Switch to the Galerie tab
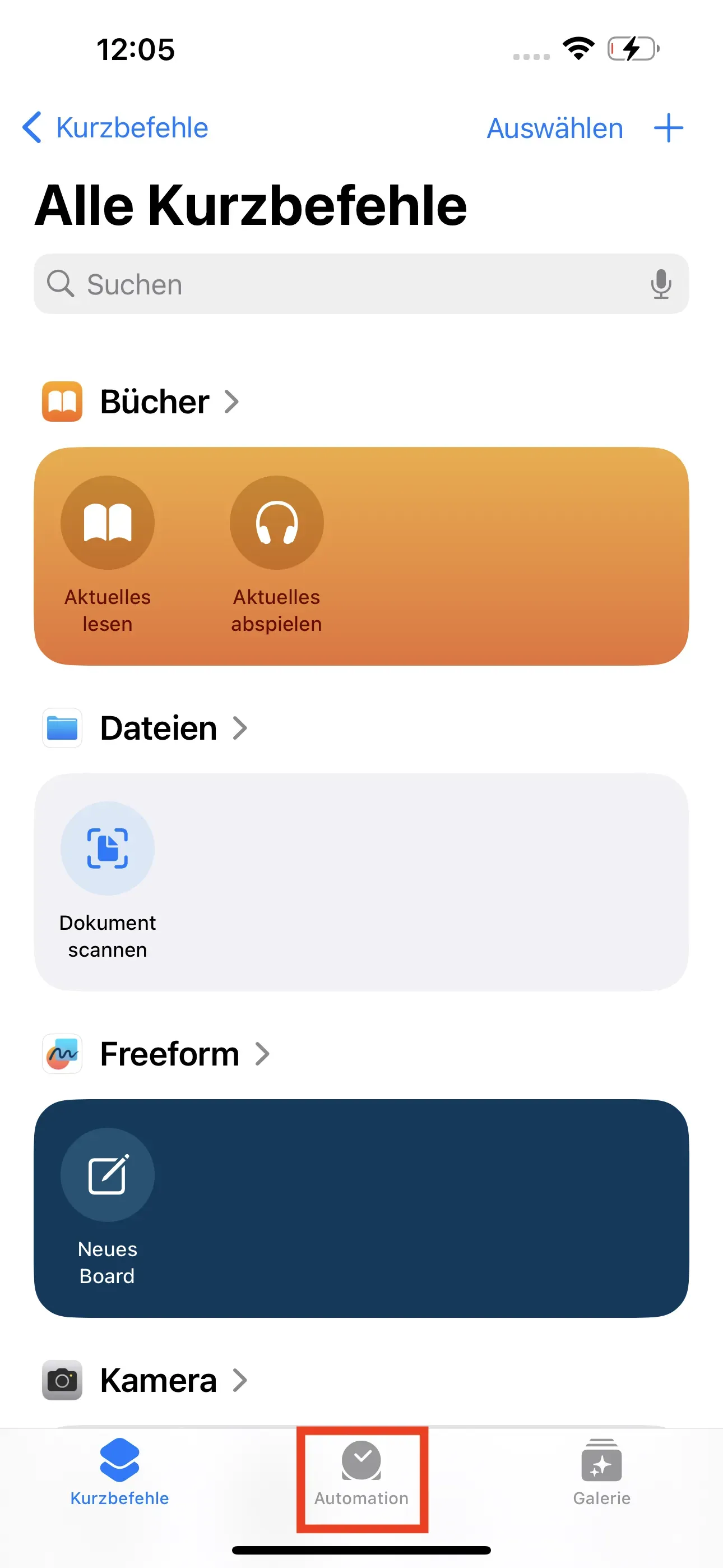This screenshot has height=1568, width=723. pos(601,1473)
